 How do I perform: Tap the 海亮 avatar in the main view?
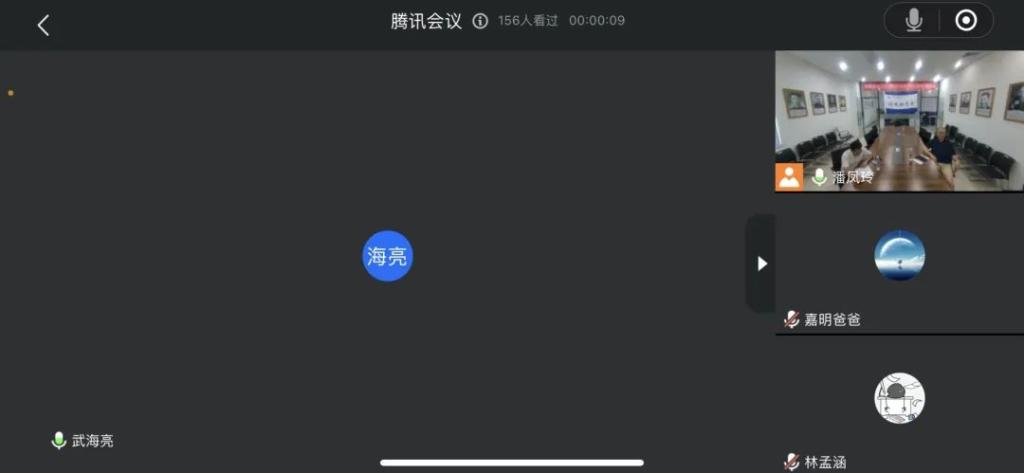coord(387,256)
